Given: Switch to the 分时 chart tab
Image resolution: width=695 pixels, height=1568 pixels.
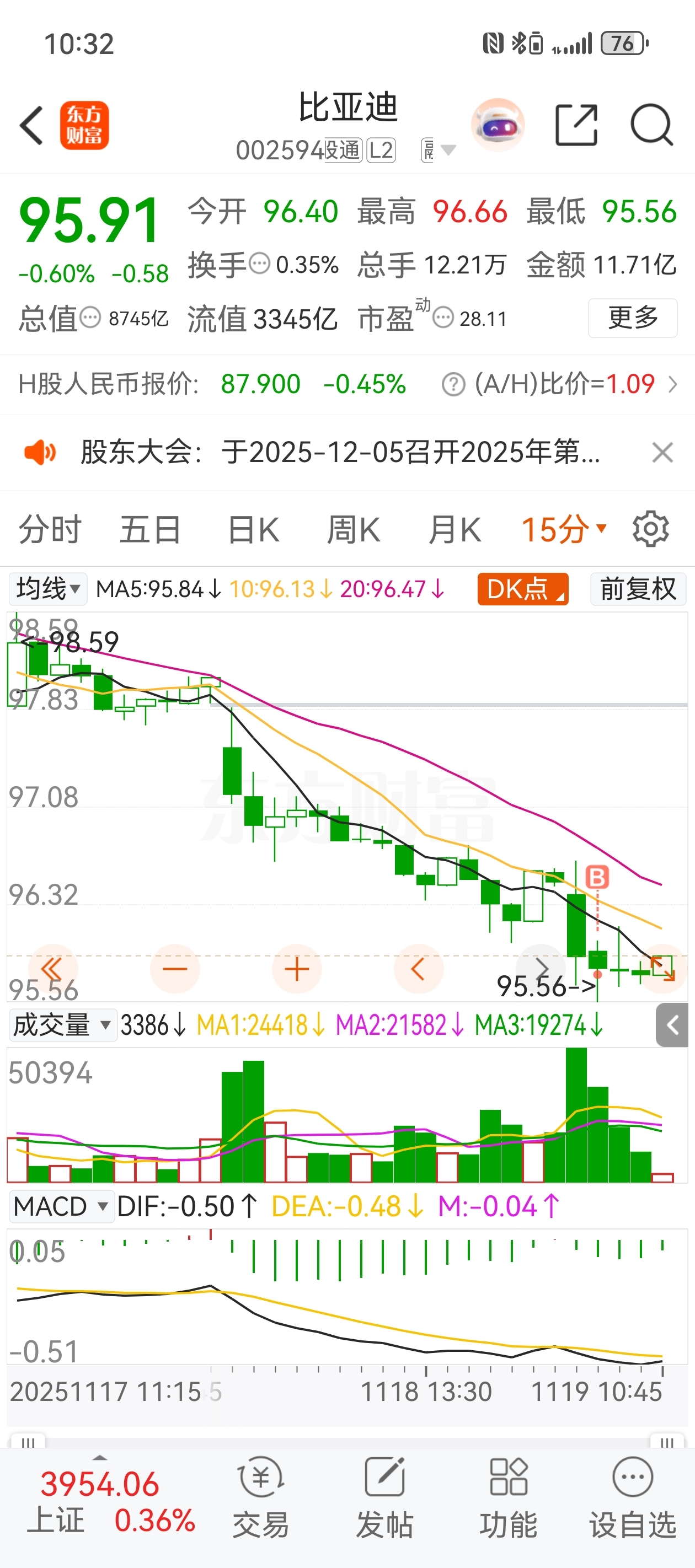Looking at the screenshot, I should pos(50,529).
